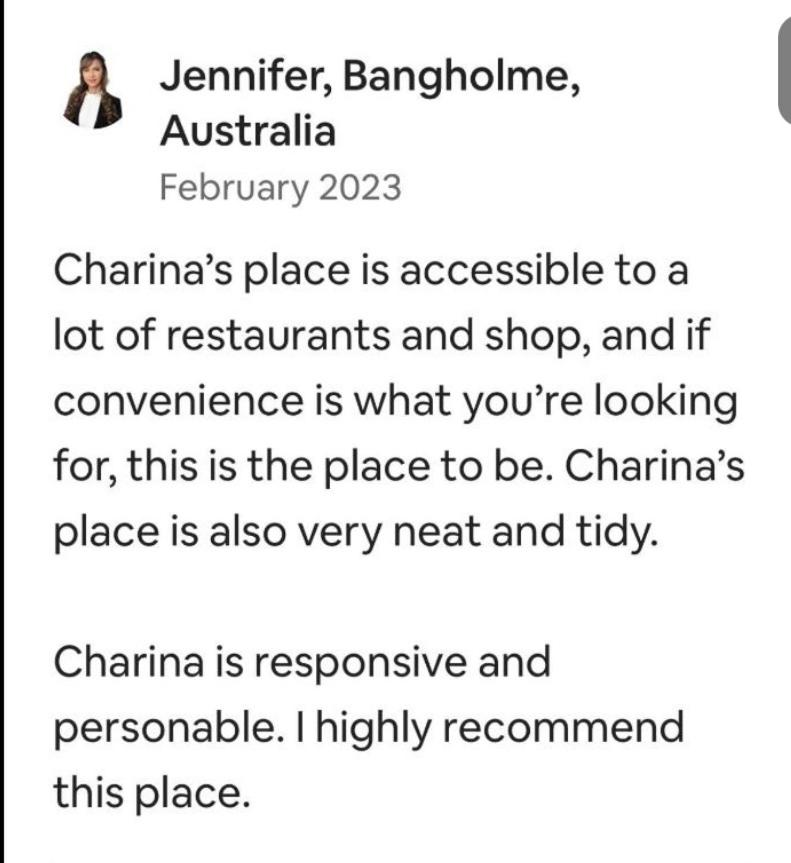The width and height of the screenshot is (791, 863).
Task: Open Jennifer's reviewer profile photo
Action: click(93, 89)
